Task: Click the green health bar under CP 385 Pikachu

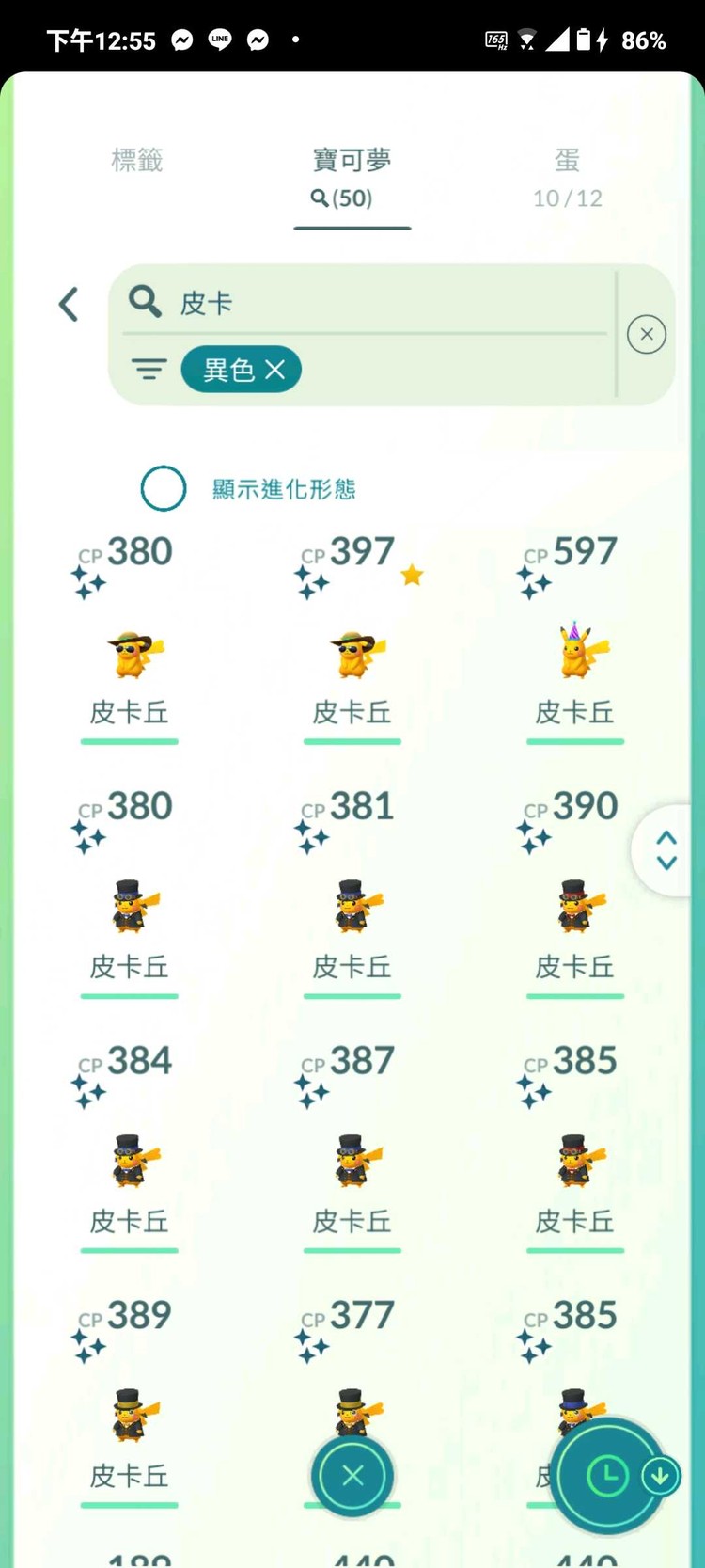Action: (575, 1252)
